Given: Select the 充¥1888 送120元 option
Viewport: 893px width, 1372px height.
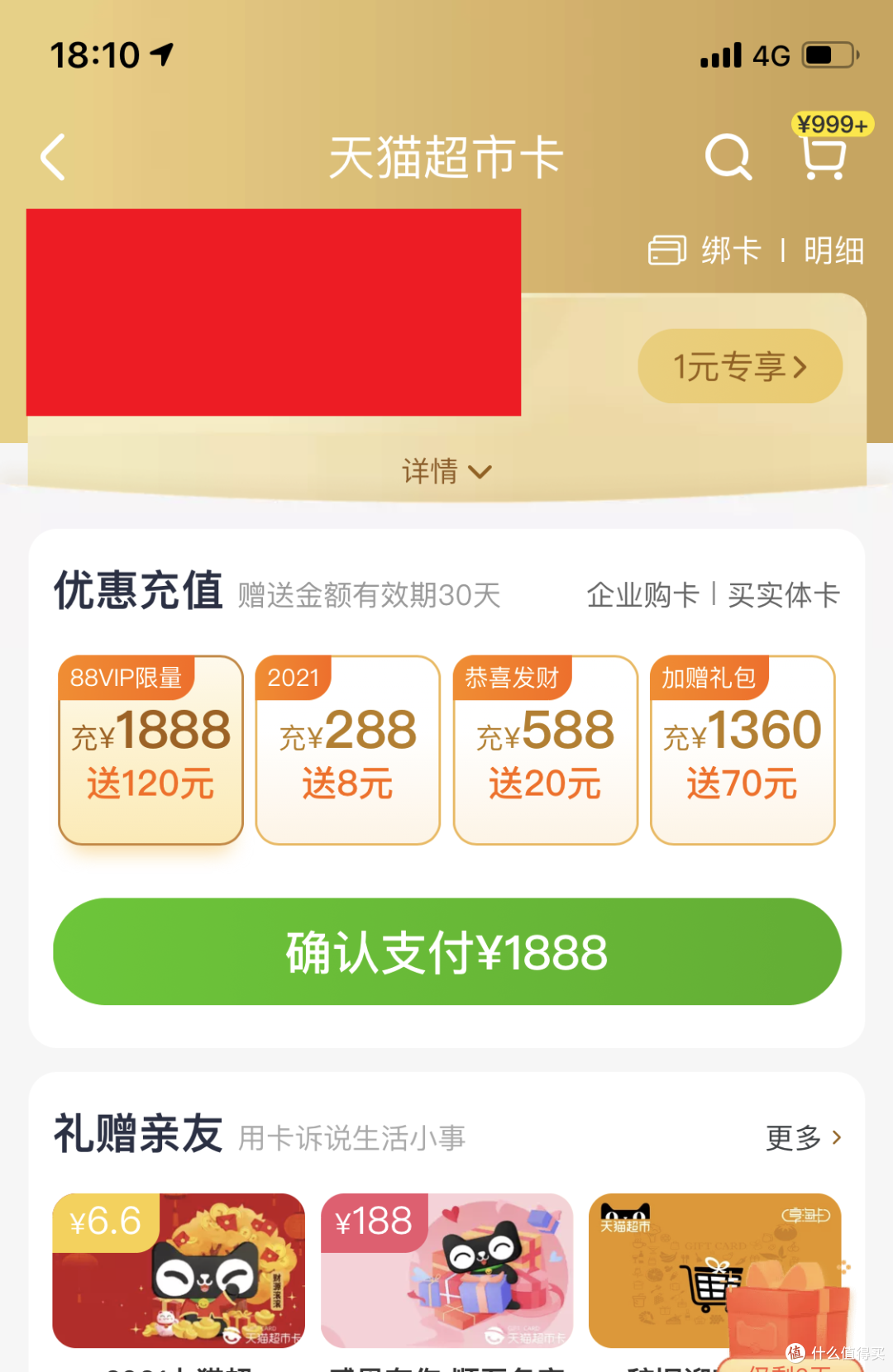Looking at the screenshot, I should [x=150, y=750].
